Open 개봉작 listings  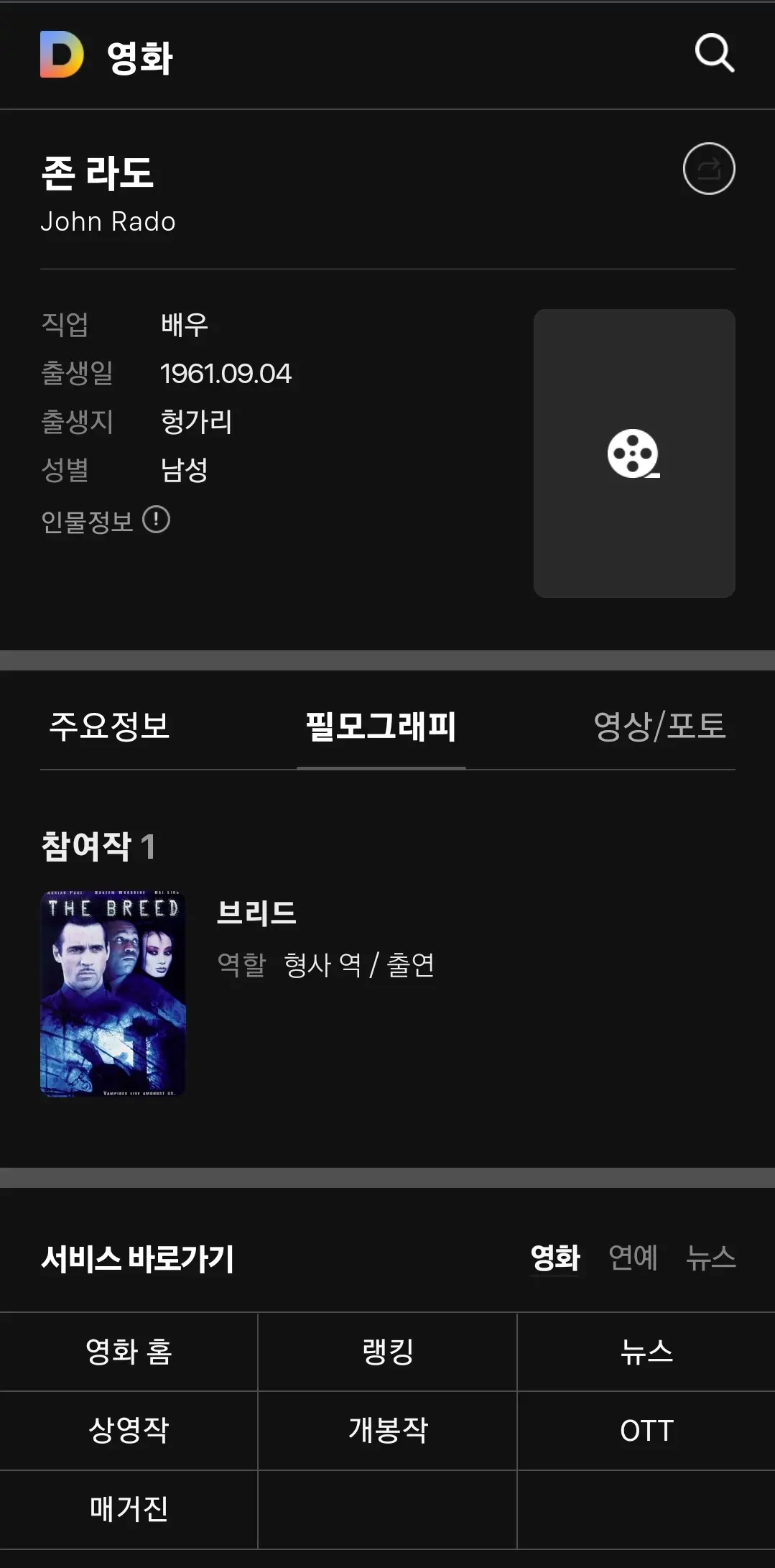387,1430
